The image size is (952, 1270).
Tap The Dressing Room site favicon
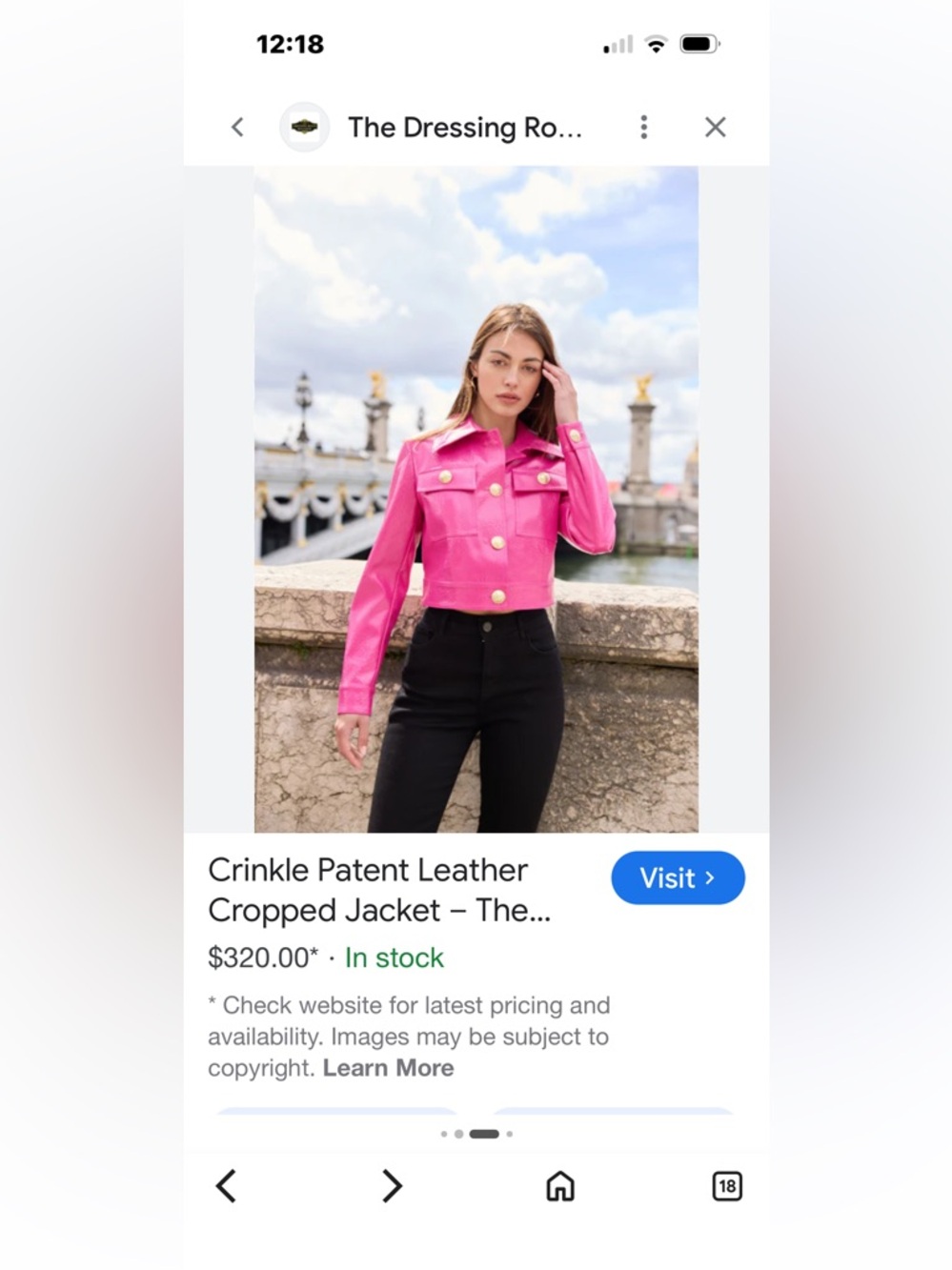pos(304,126)
